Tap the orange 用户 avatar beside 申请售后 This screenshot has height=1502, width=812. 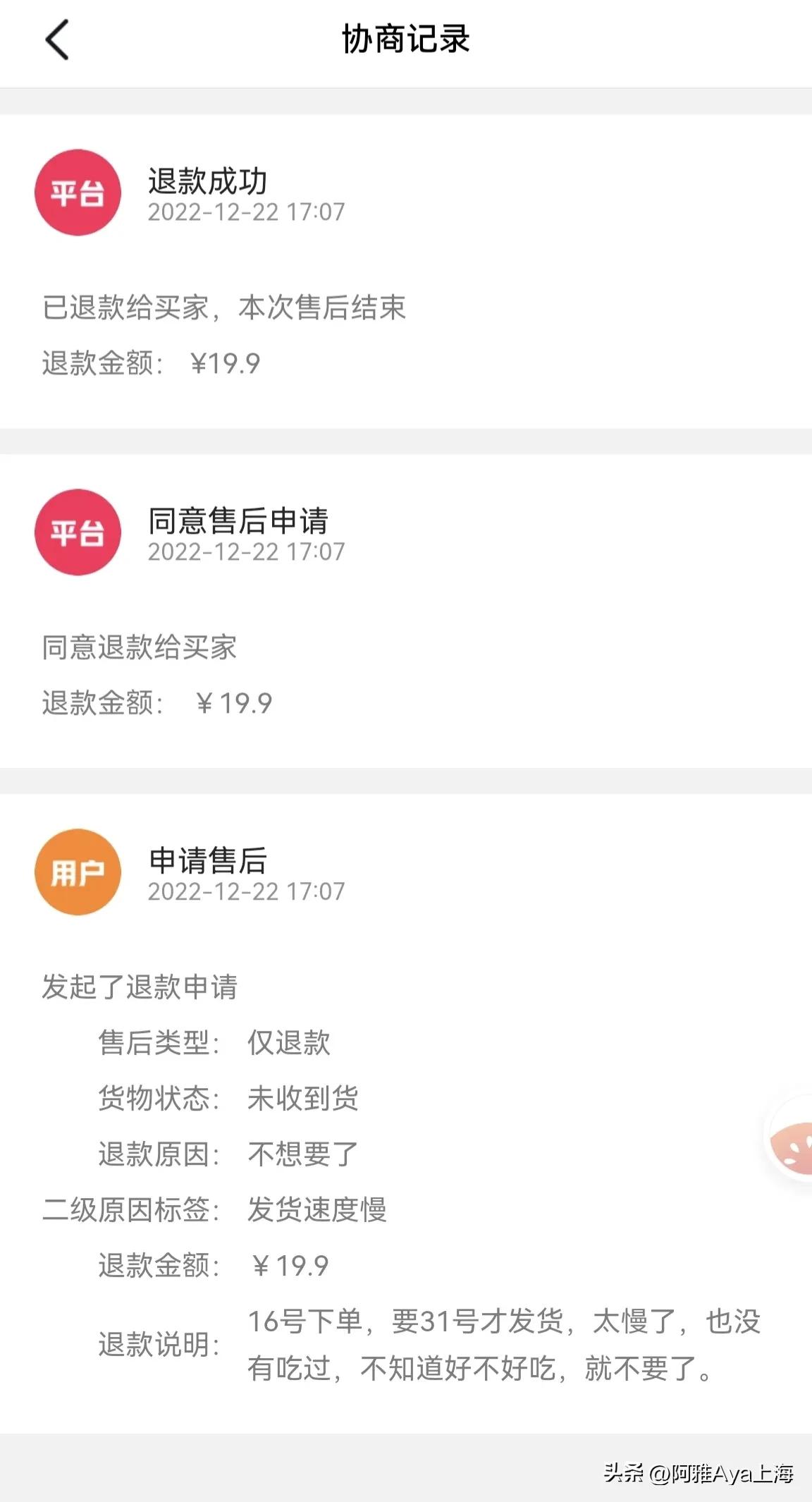click(x=78, y=872)
